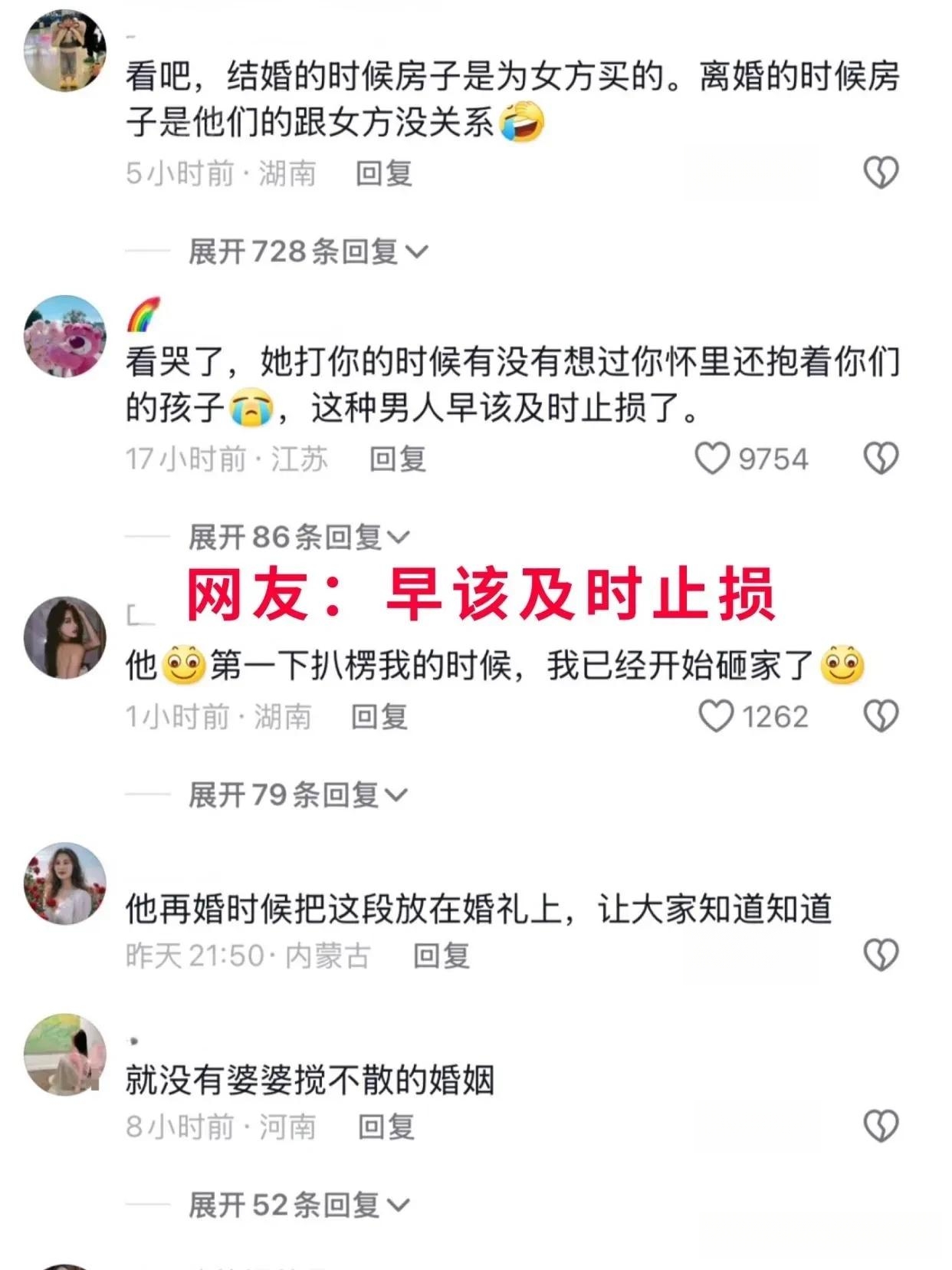Dislike the comment with 1262 likes
This screenshot has height=1270, width=952.
coord(881,716)
